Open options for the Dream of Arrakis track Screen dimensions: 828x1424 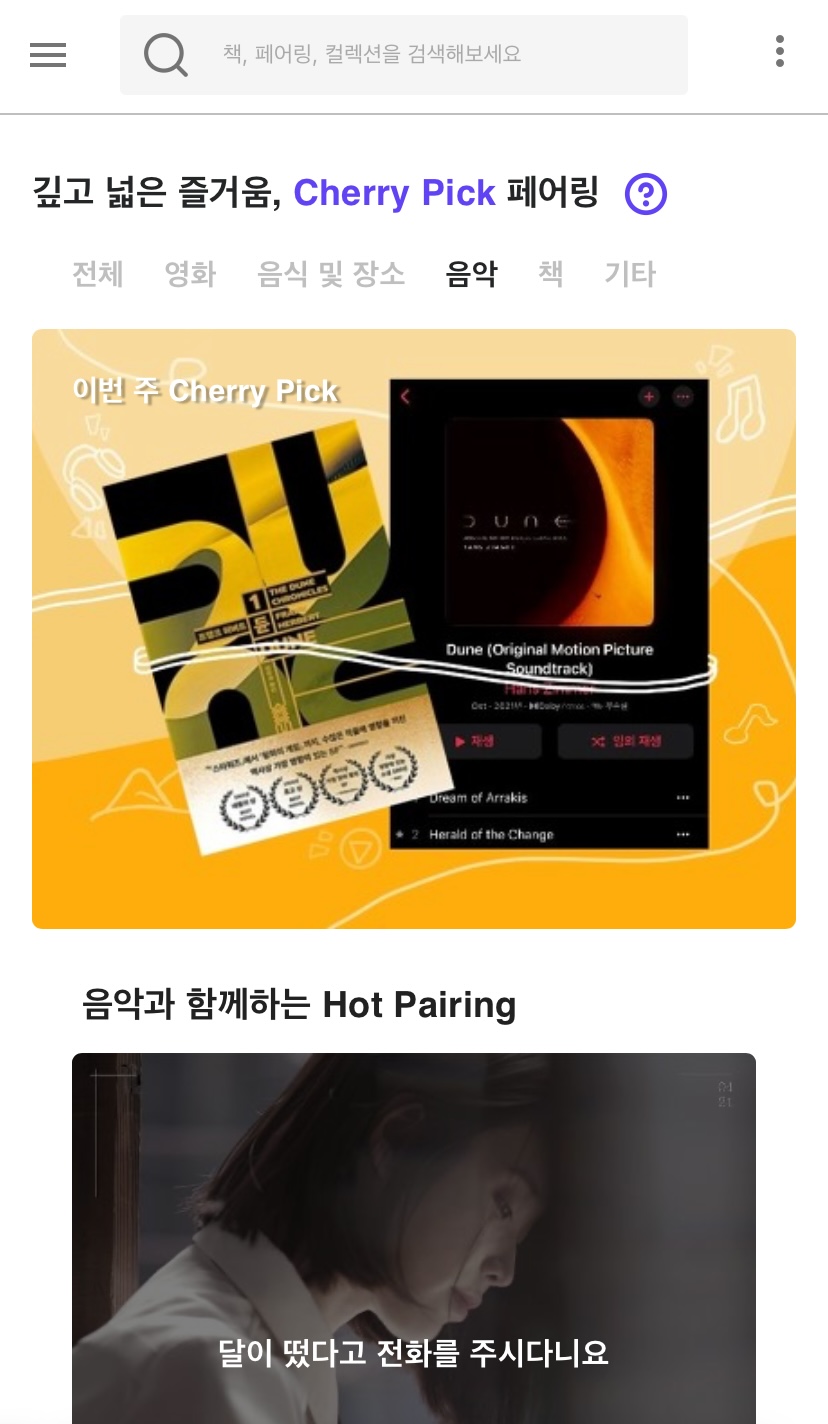click(683, 797)
